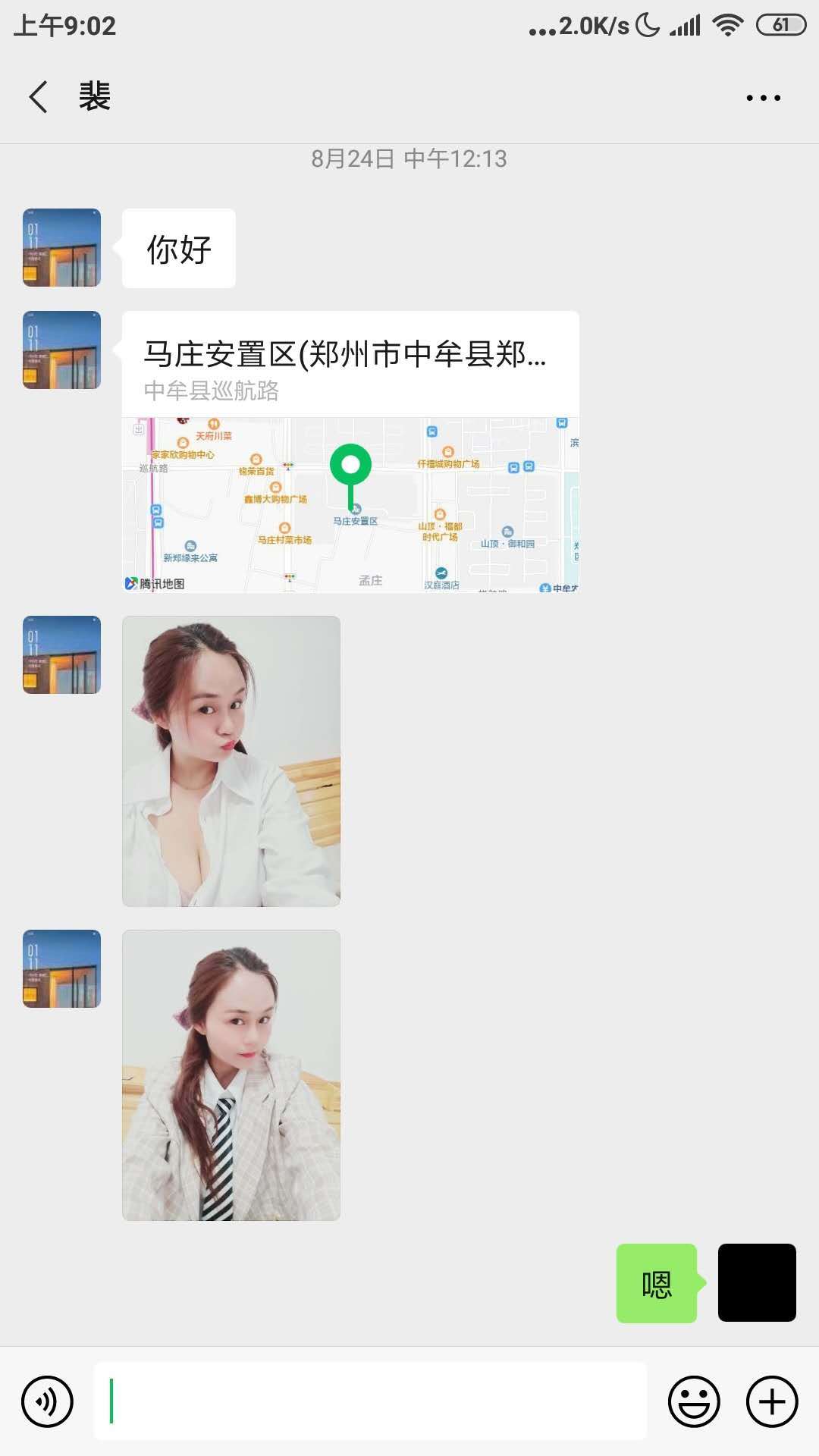Switch to voice message input
This screenshot has width=819, height=1456.
coord(47,1401)
